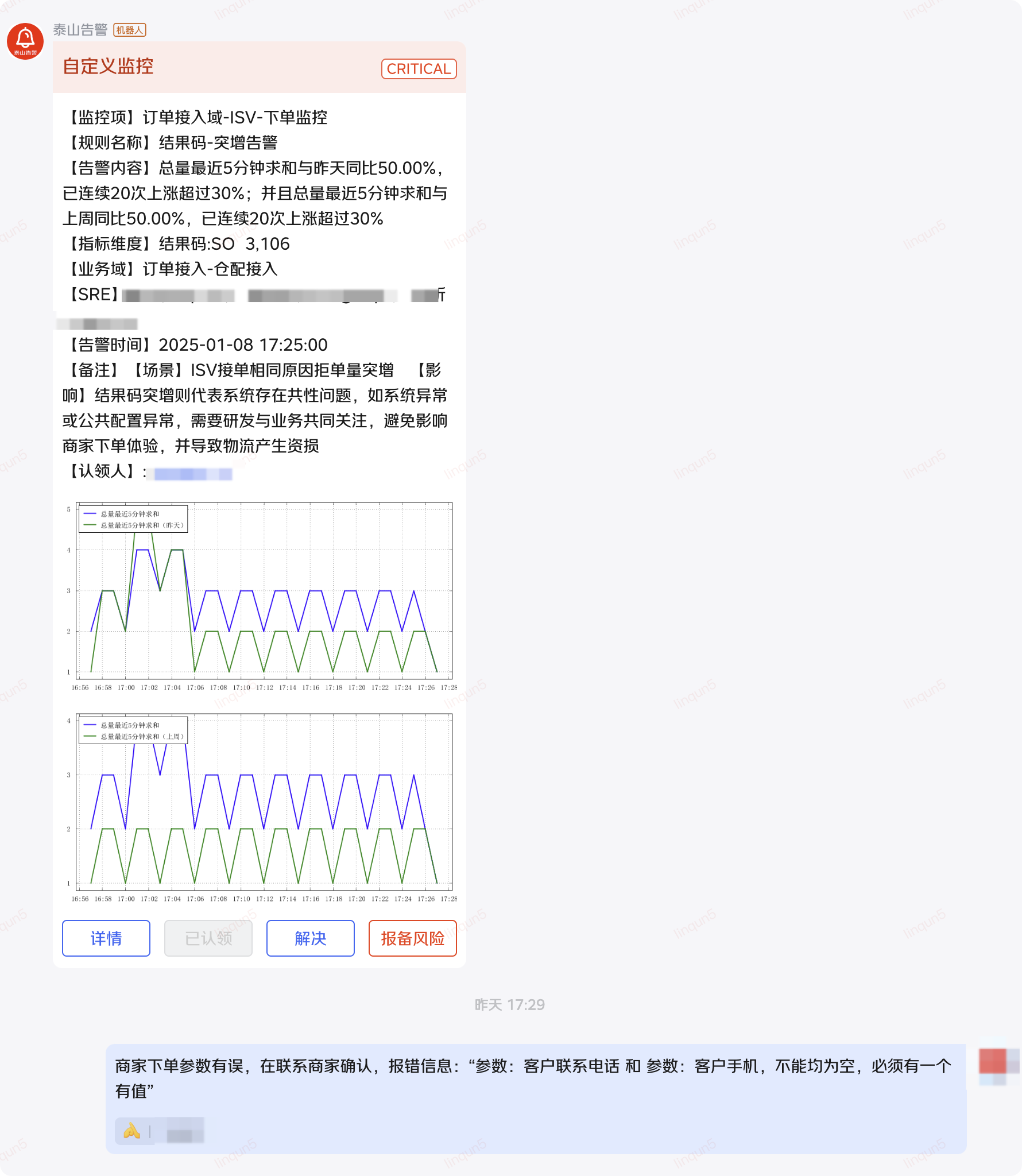Tap the blurred 认领人 mention link
This screenshot has height=1176, width=1022.
193,474
